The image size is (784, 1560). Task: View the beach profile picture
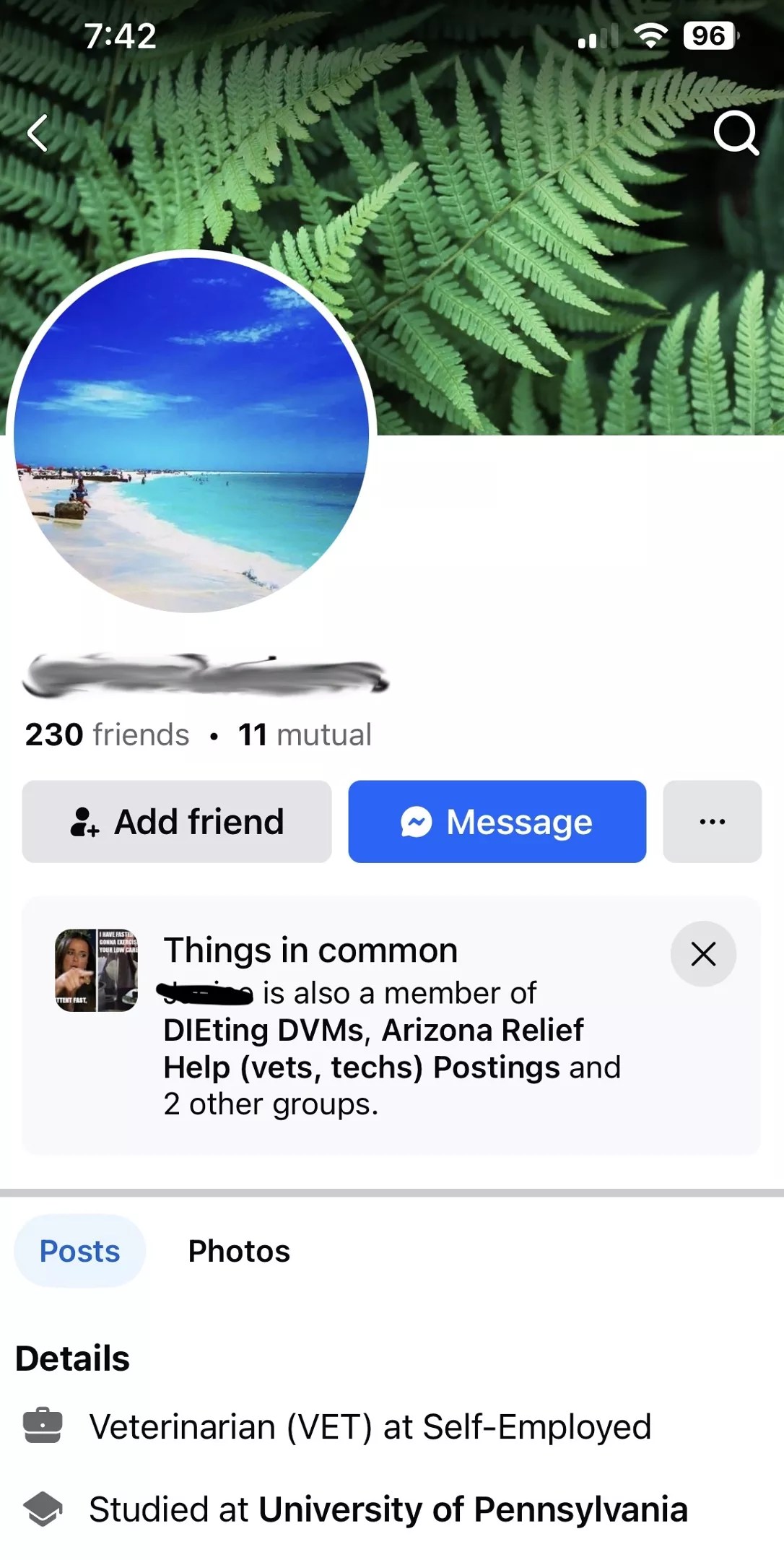[x=191, y=435]
